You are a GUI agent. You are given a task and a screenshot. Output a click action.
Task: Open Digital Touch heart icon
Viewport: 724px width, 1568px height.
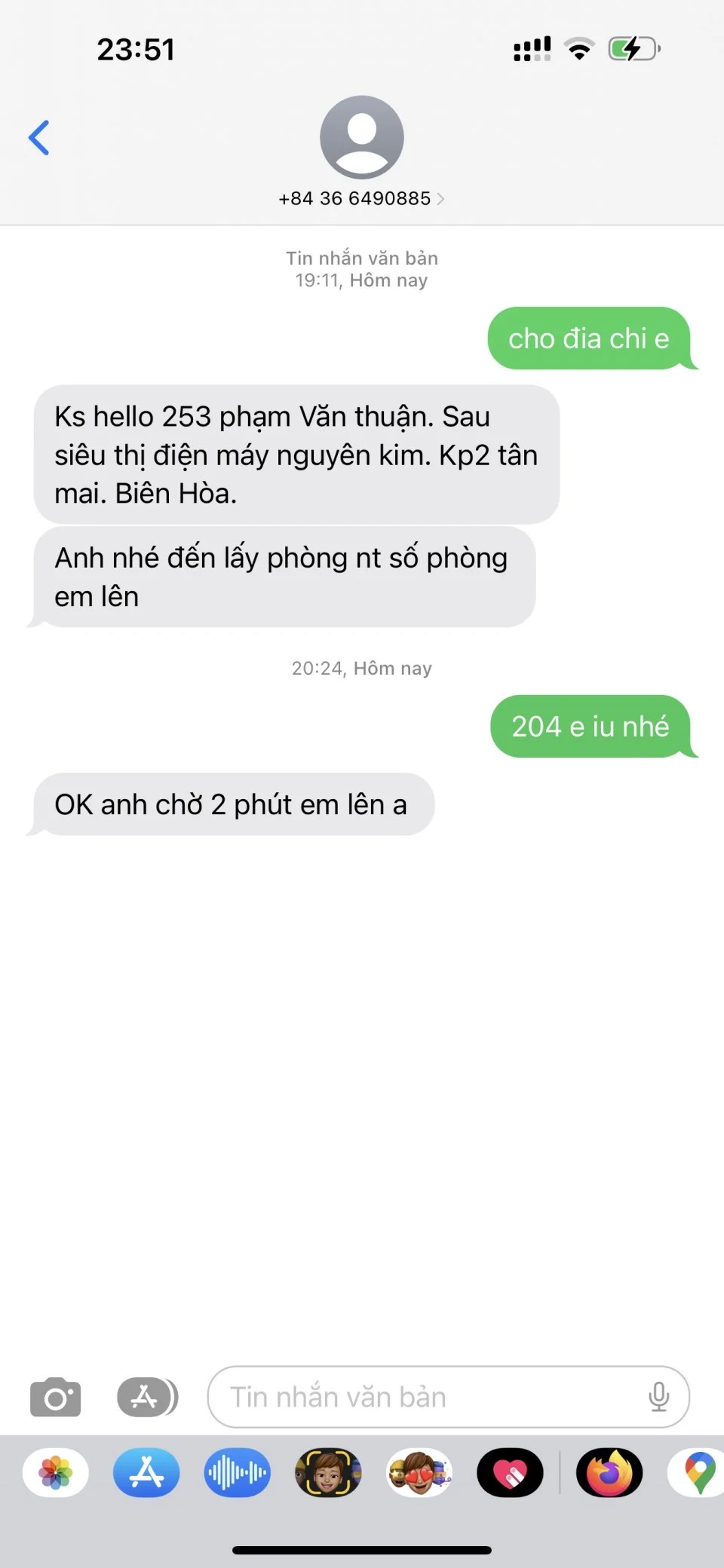(510, 1472)
